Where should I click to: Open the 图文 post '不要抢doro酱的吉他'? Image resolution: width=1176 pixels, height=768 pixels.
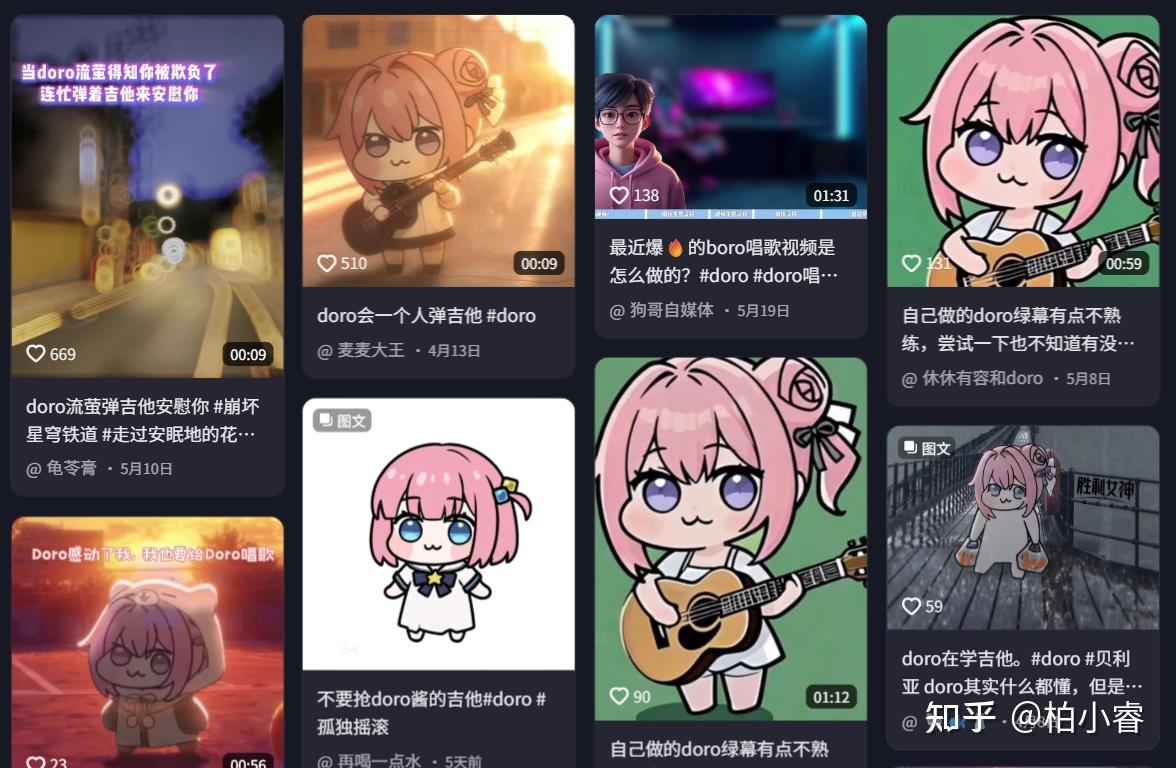pyautogui.click(x=438, y=534)
